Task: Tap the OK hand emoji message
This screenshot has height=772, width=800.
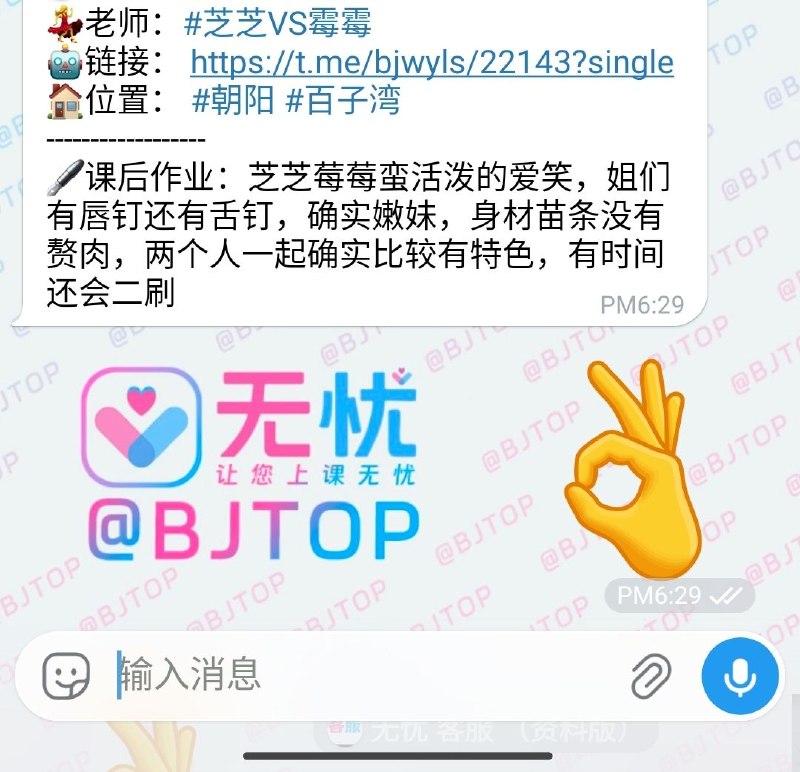Action: (636, 467)
